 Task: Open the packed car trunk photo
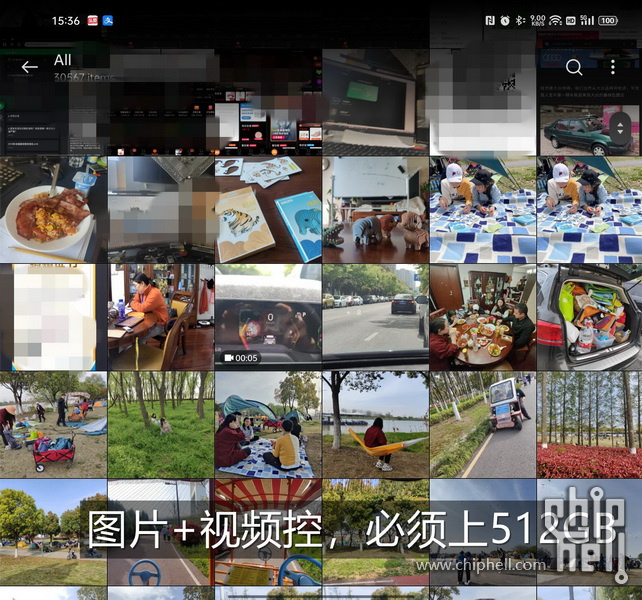[x=589, y=316]
